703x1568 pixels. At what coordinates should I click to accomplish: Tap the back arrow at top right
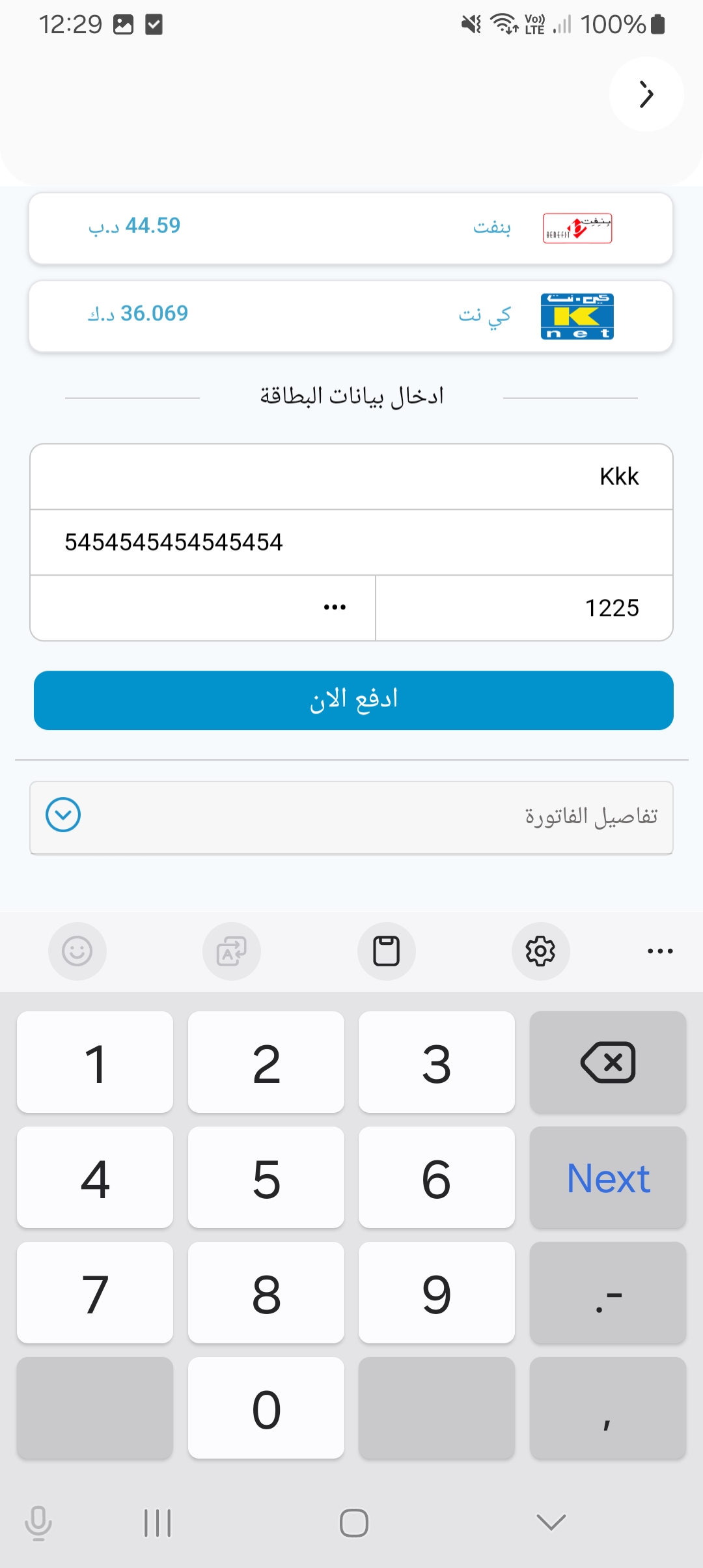[x=646, y=94]
